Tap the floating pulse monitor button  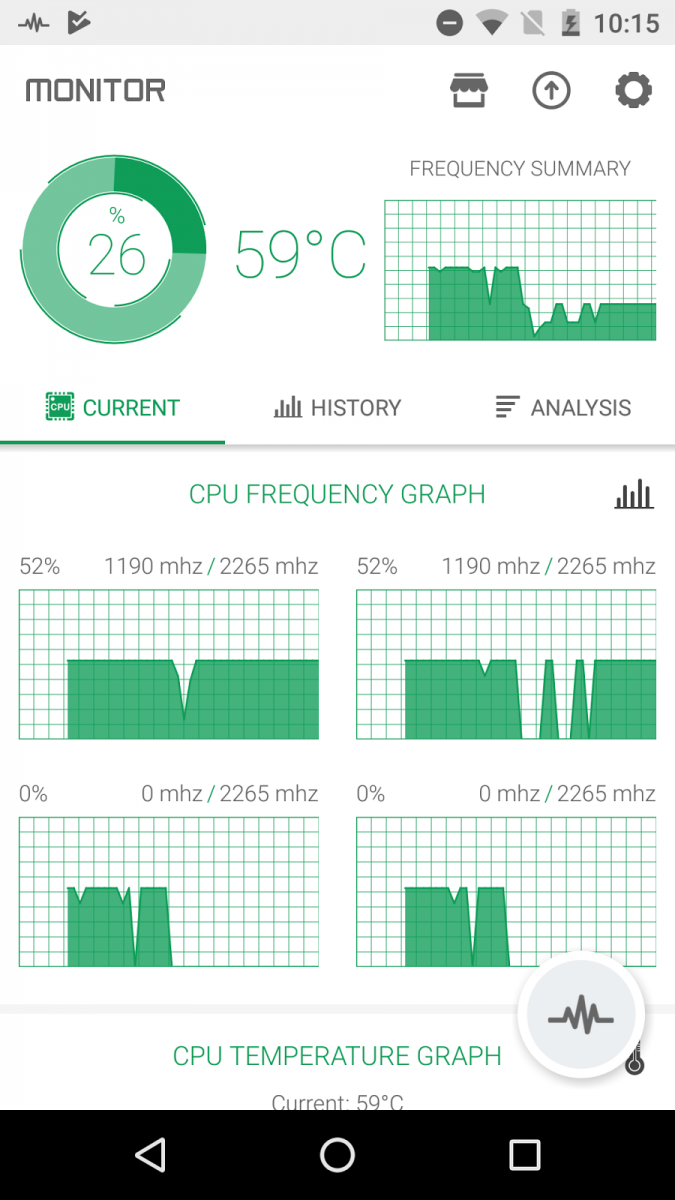coord(581,1016)
